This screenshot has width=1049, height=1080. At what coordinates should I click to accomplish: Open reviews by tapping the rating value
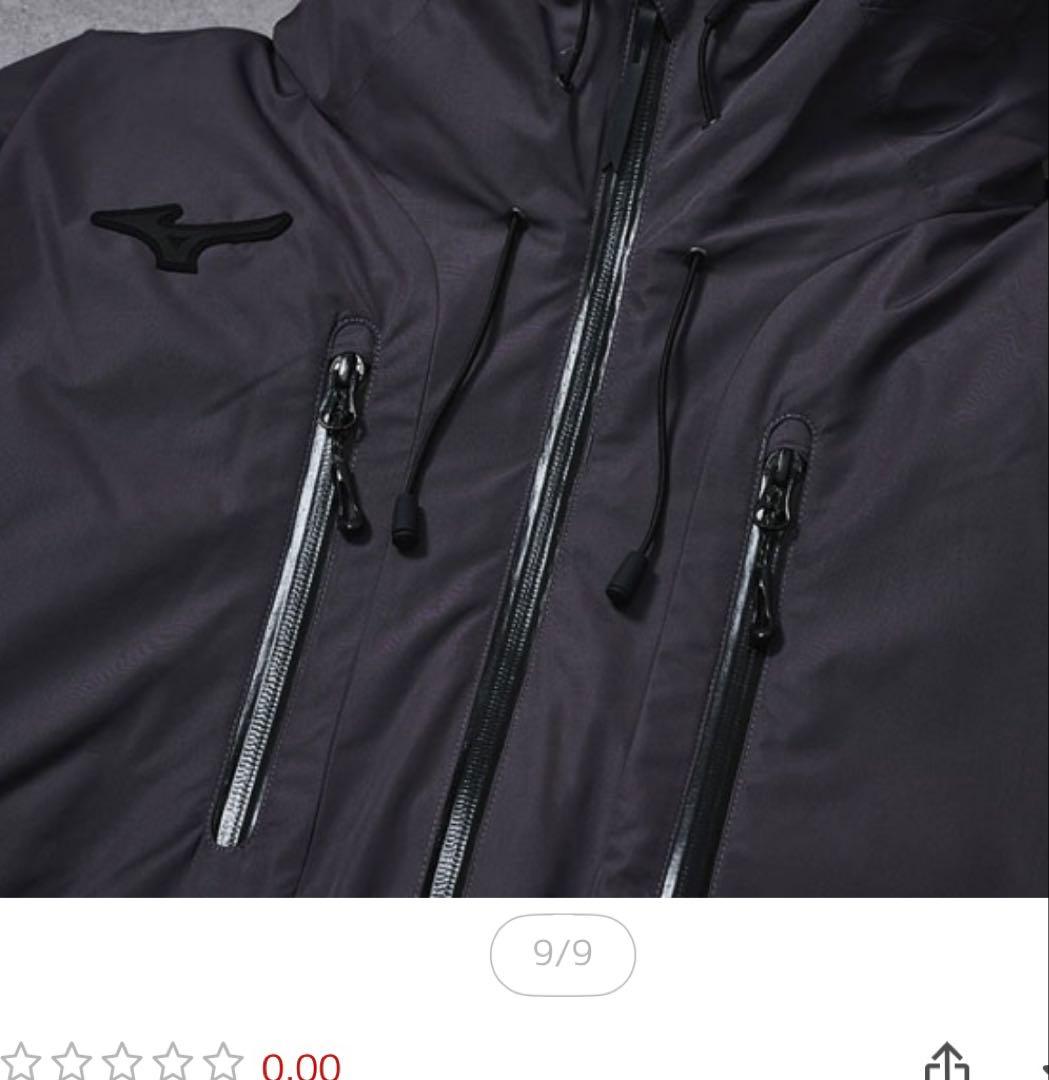pyautogui.click(x=300, y=1068)
